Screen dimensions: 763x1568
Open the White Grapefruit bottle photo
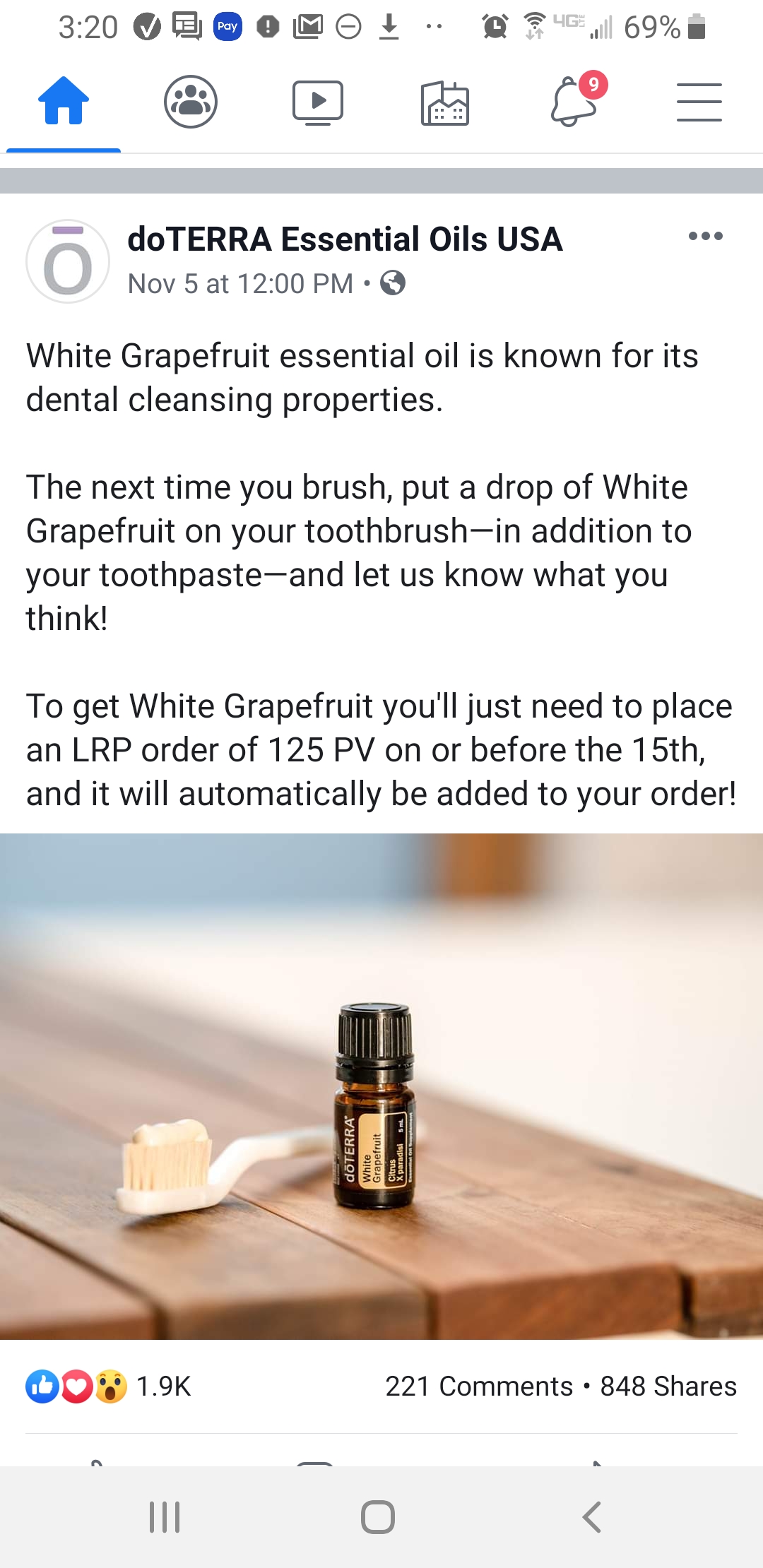(x=381, y=1086)
